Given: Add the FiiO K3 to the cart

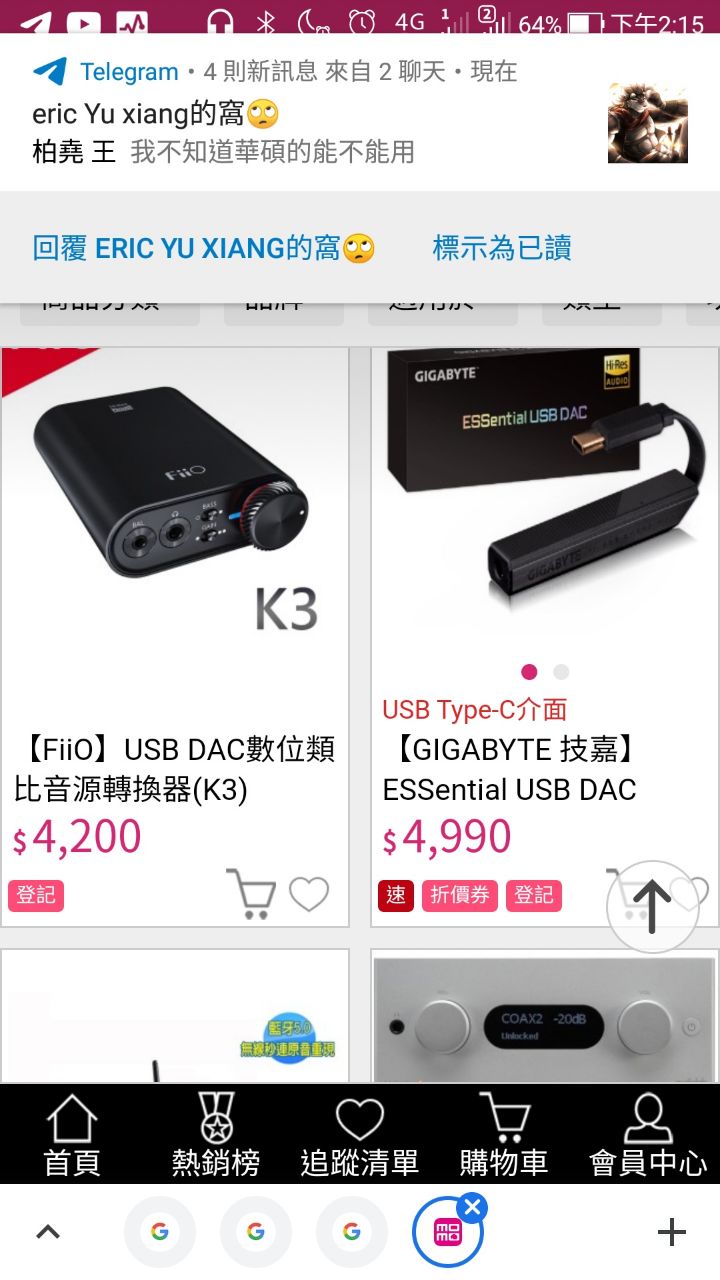Looking at the screenshot, I should pos(251,893).
